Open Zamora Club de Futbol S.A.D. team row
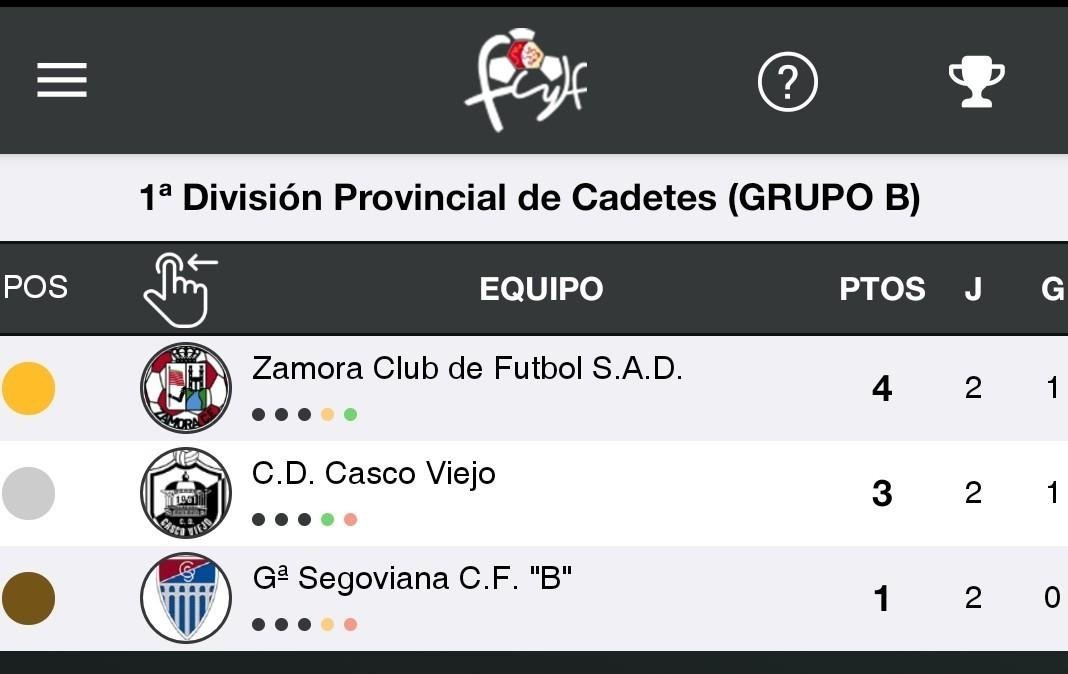The image size is (1068, 674). 467,387
